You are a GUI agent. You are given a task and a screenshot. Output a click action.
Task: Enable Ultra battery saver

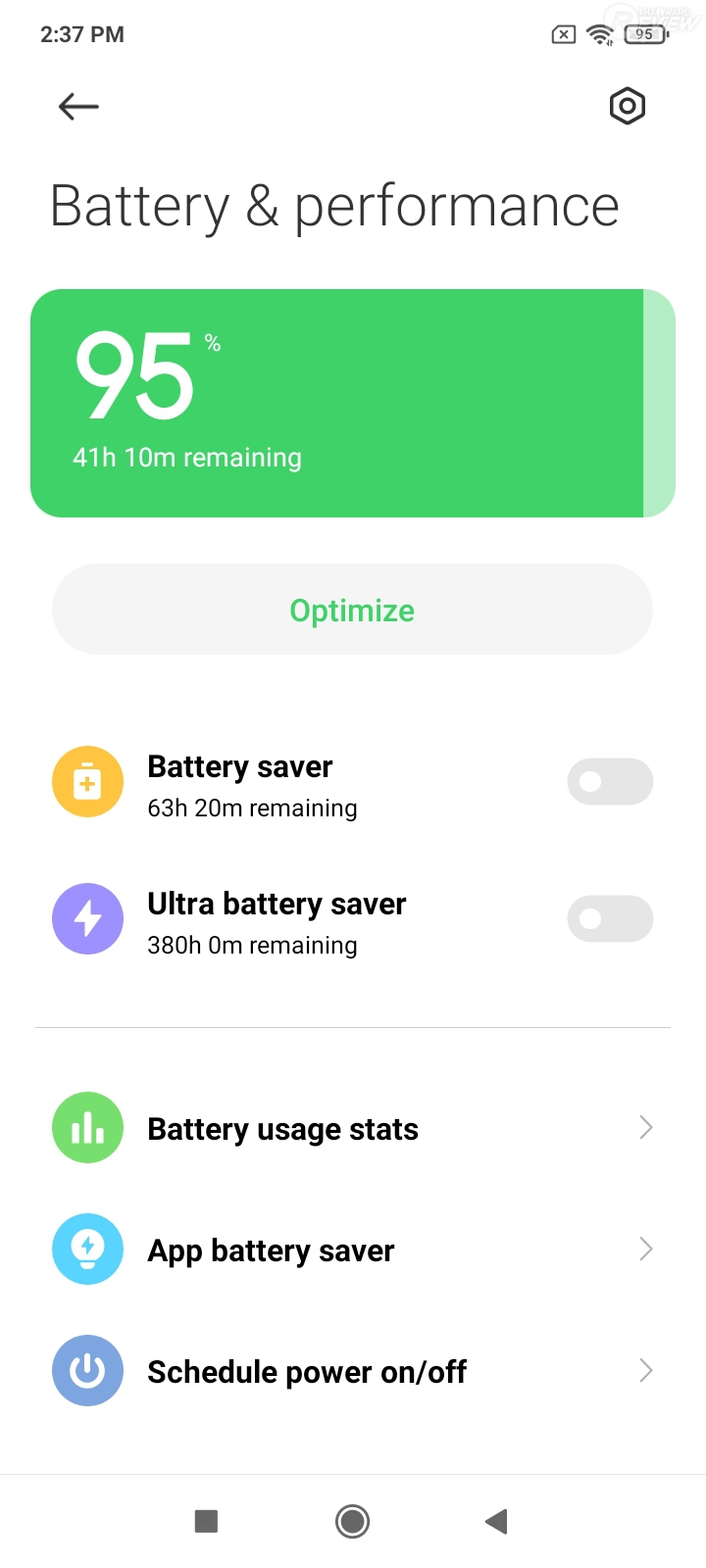pos(610,918)
